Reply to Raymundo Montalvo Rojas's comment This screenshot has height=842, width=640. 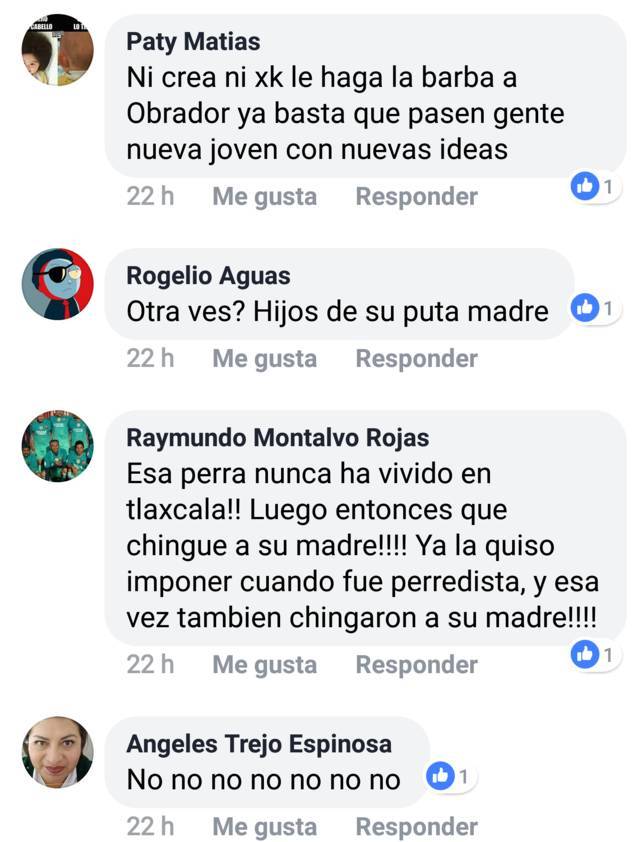tap(416, 664)
